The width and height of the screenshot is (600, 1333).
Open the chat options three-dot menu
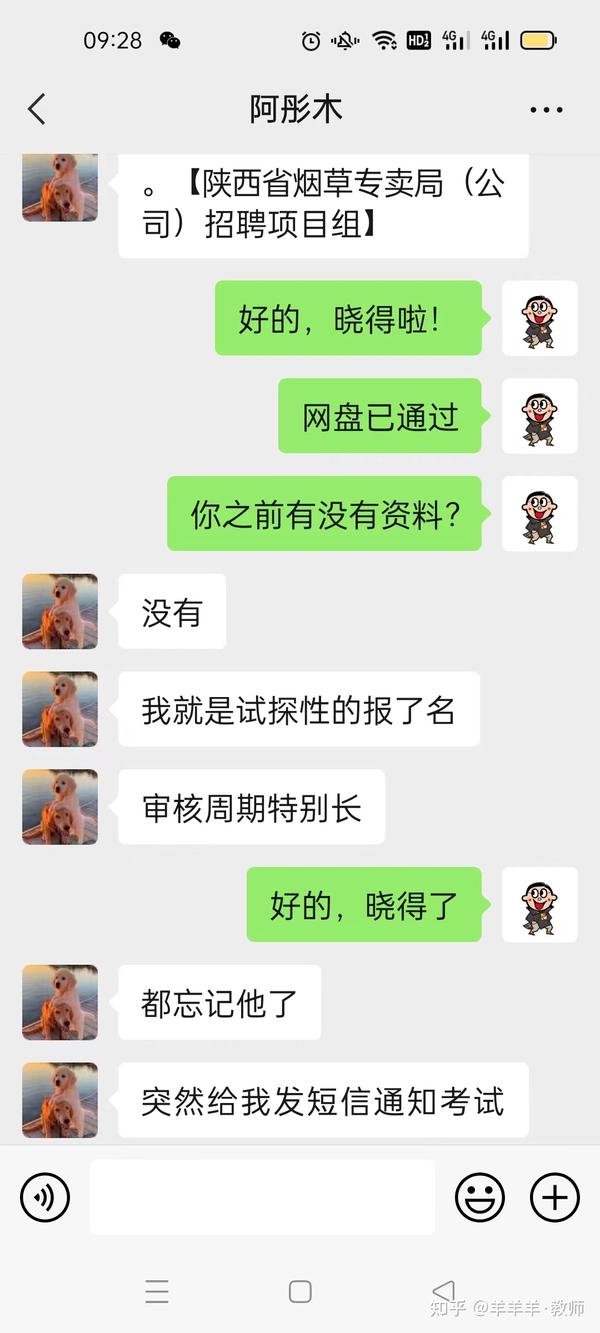(x=546, y=110)
